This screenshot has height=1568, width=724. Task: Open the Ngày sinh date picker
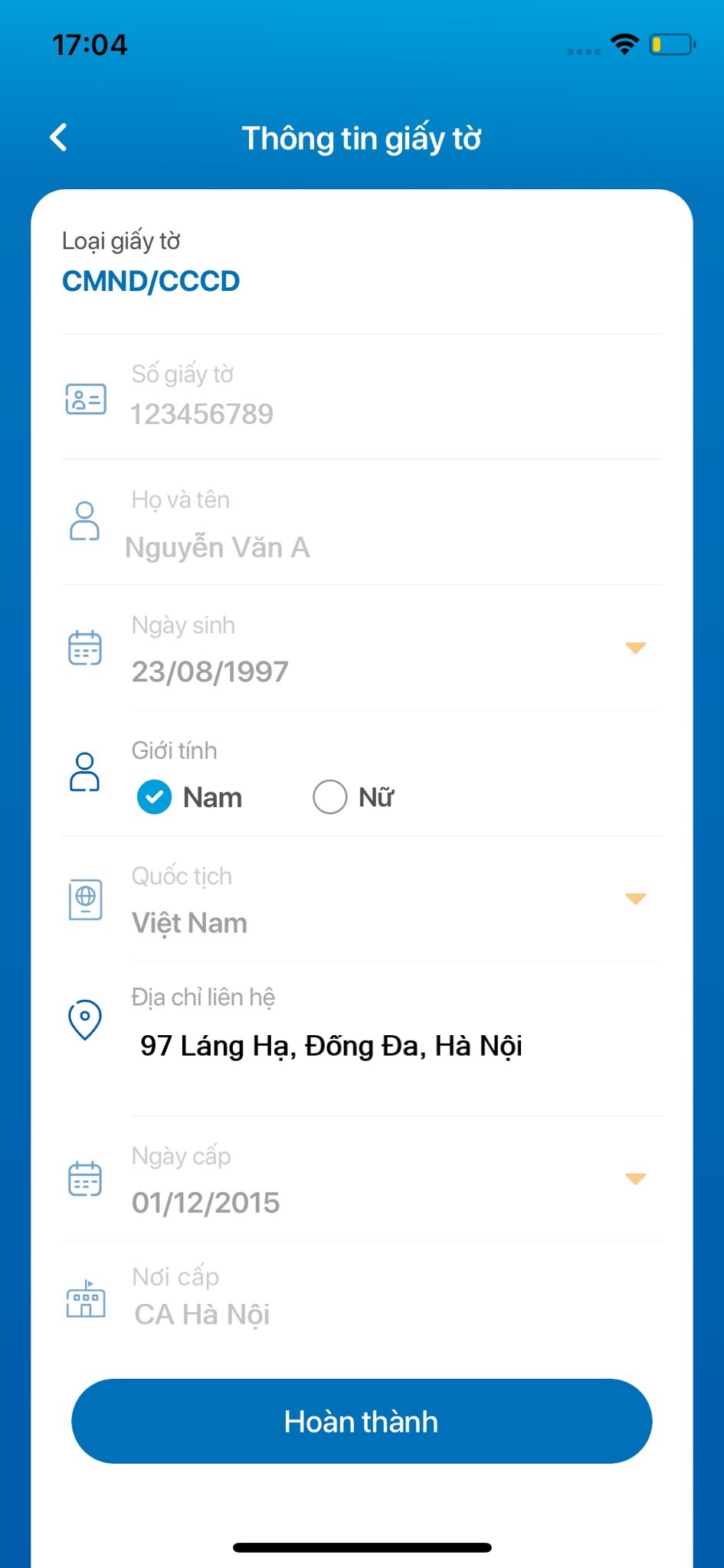(362, 648)
